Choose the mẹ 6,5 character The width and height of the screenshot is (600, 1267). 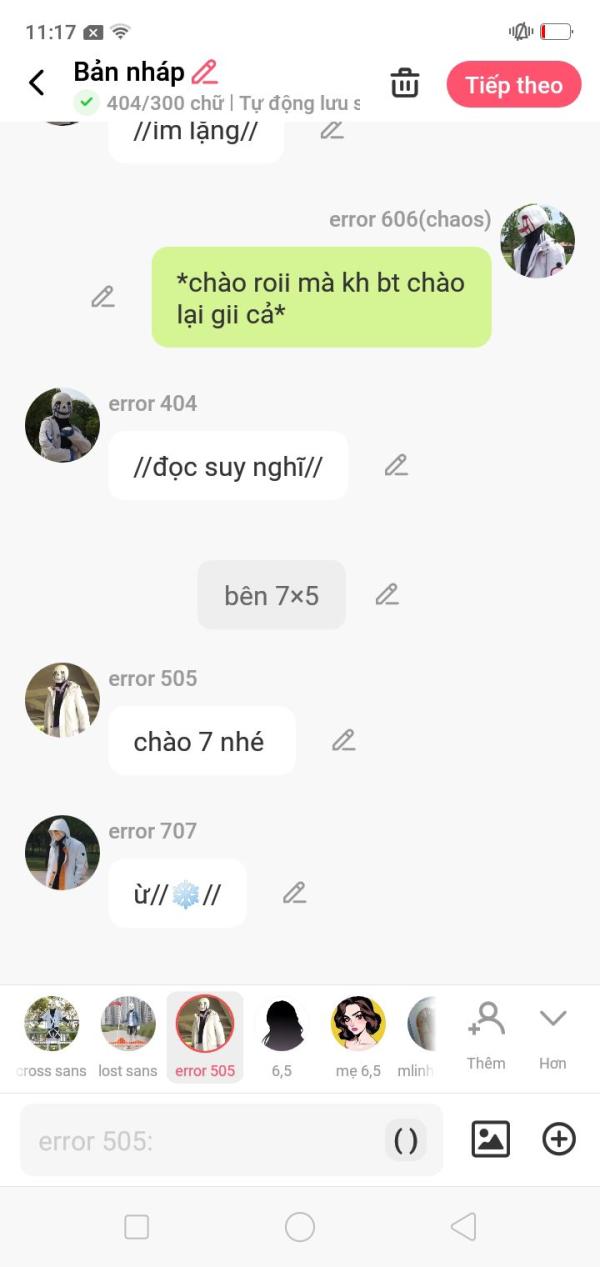pos(358,1036)
